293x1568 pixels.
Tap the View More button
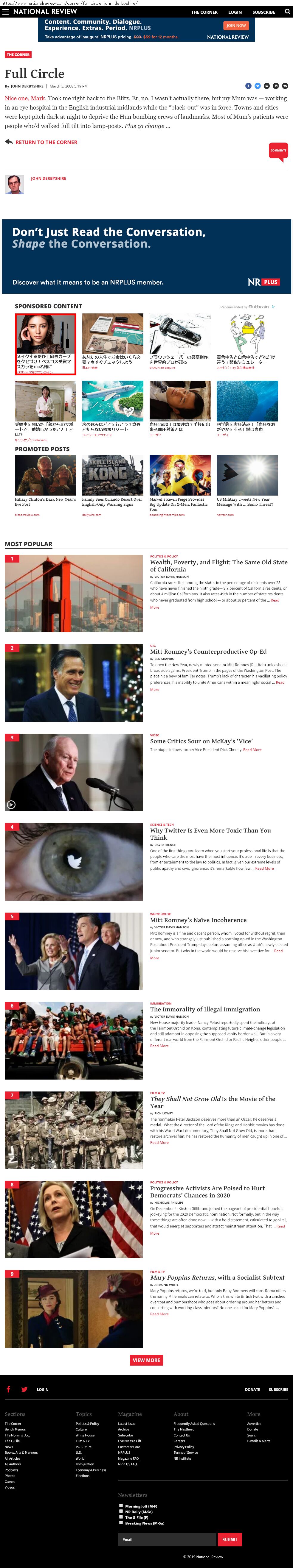click(146, 1360)
